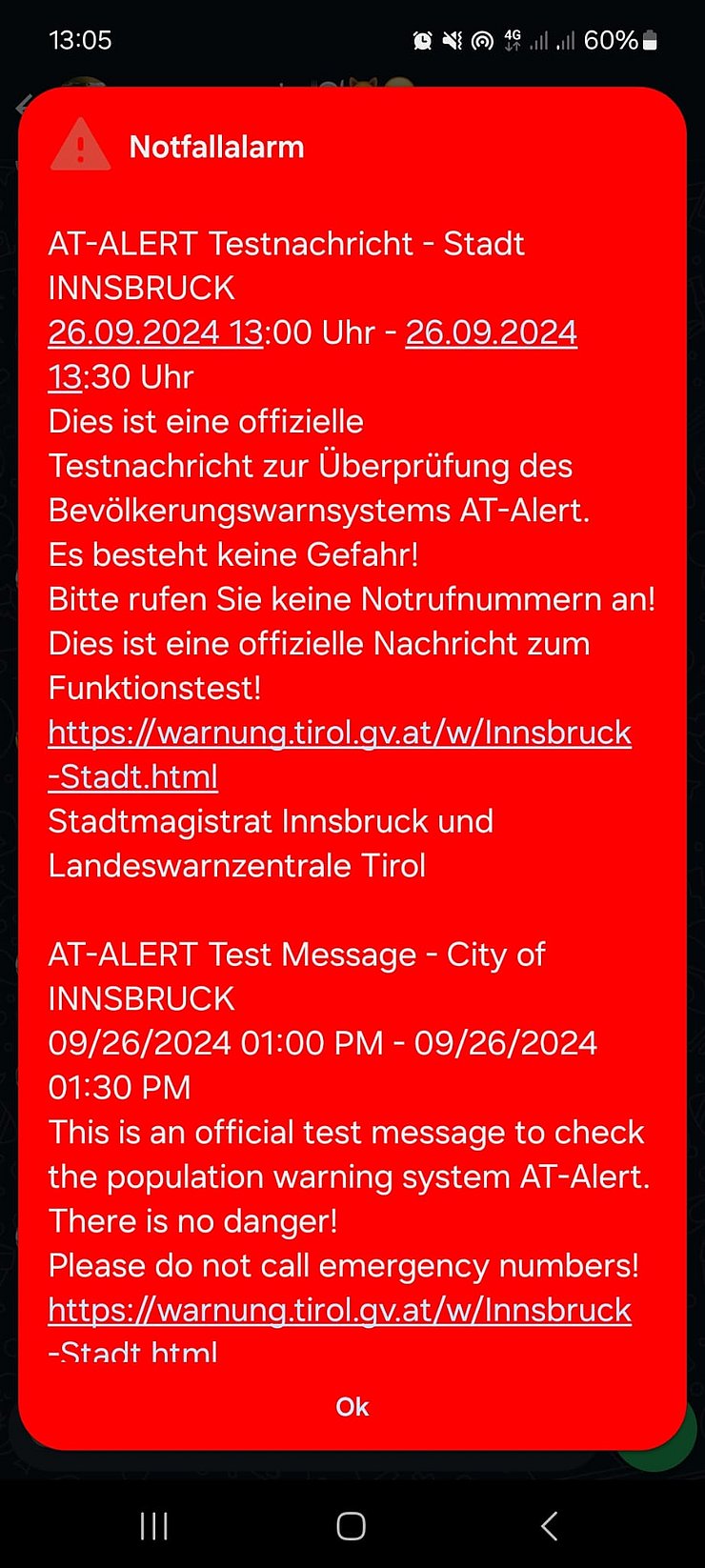Tap the Notfallalarm heading text
Viewport: 705px width, 1568px height.
(216, 148)
